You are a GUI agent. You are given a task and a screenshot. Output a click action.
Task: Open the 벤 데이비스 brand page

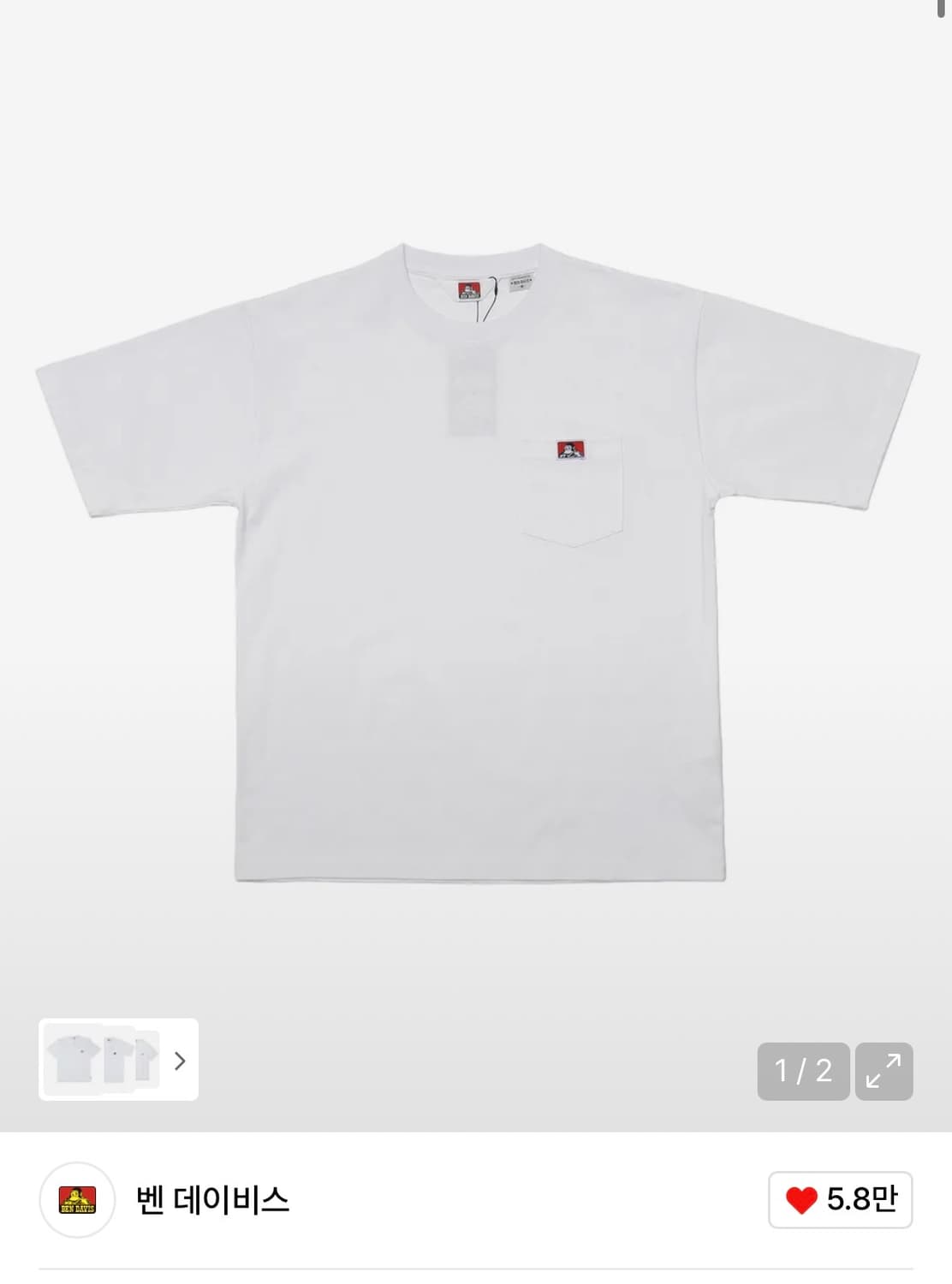(x=212, y=1200)
